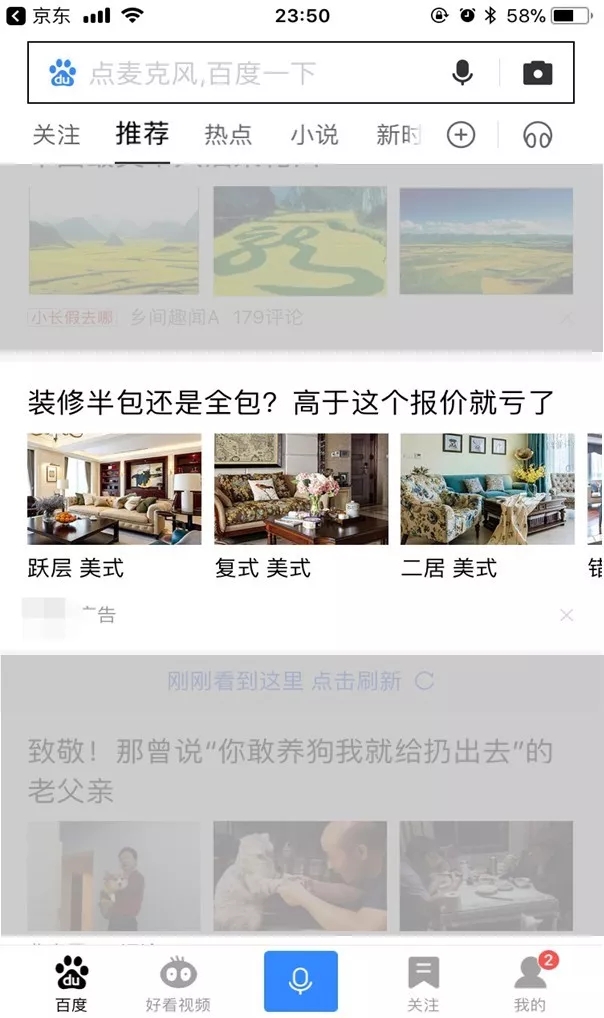Add channels with the plus icon
The image size is (604, 1018).
[x=461, y=135]
